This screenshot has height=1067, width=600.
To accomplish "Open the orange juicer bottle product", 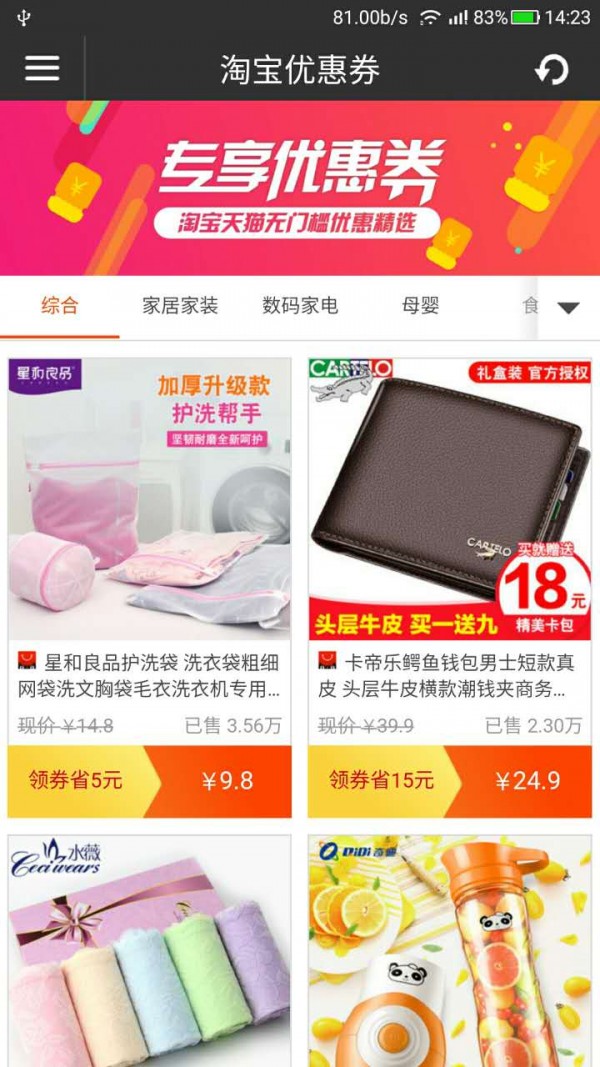I will click(x=450, y=950).
